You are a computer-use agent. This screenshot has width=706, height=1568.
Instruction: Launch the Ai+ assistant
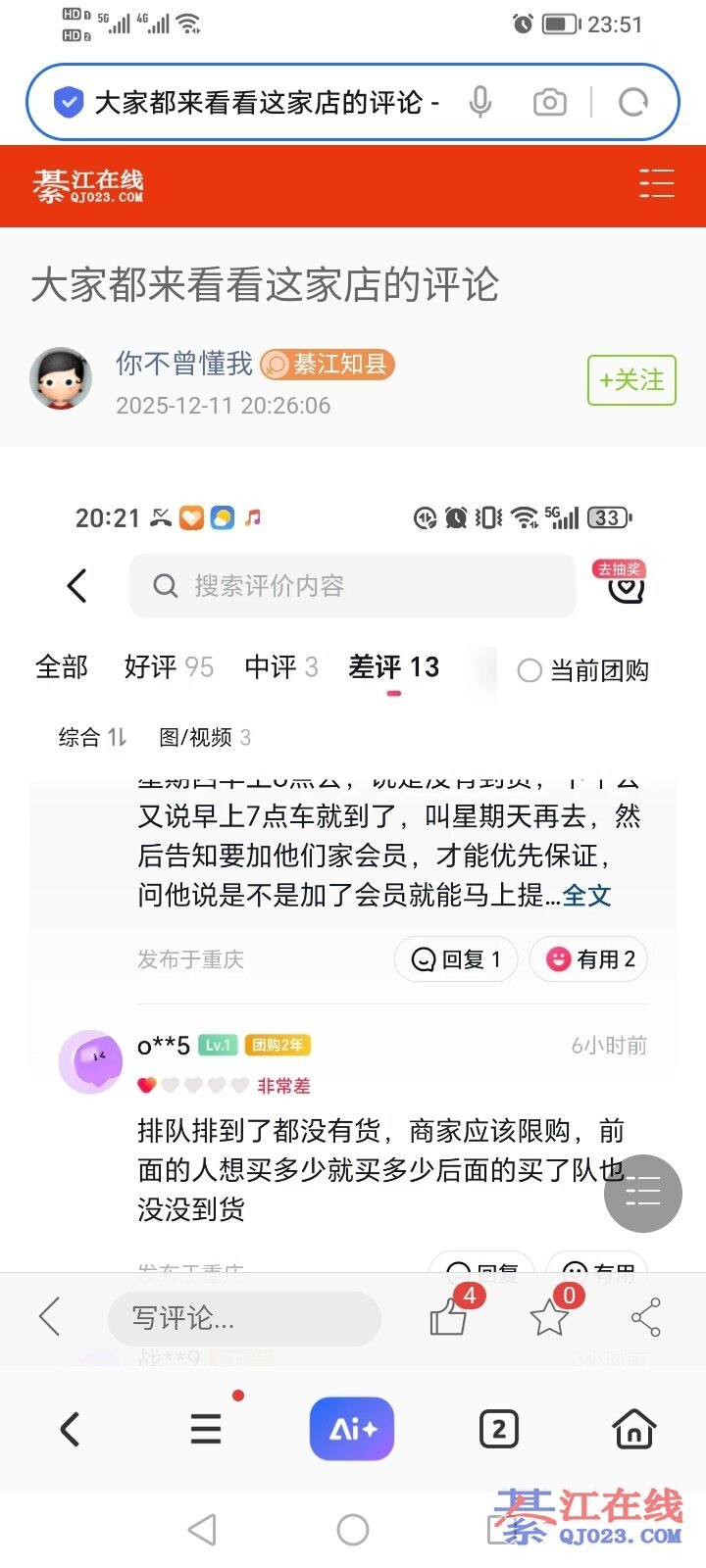click(x=352, y=1430)
